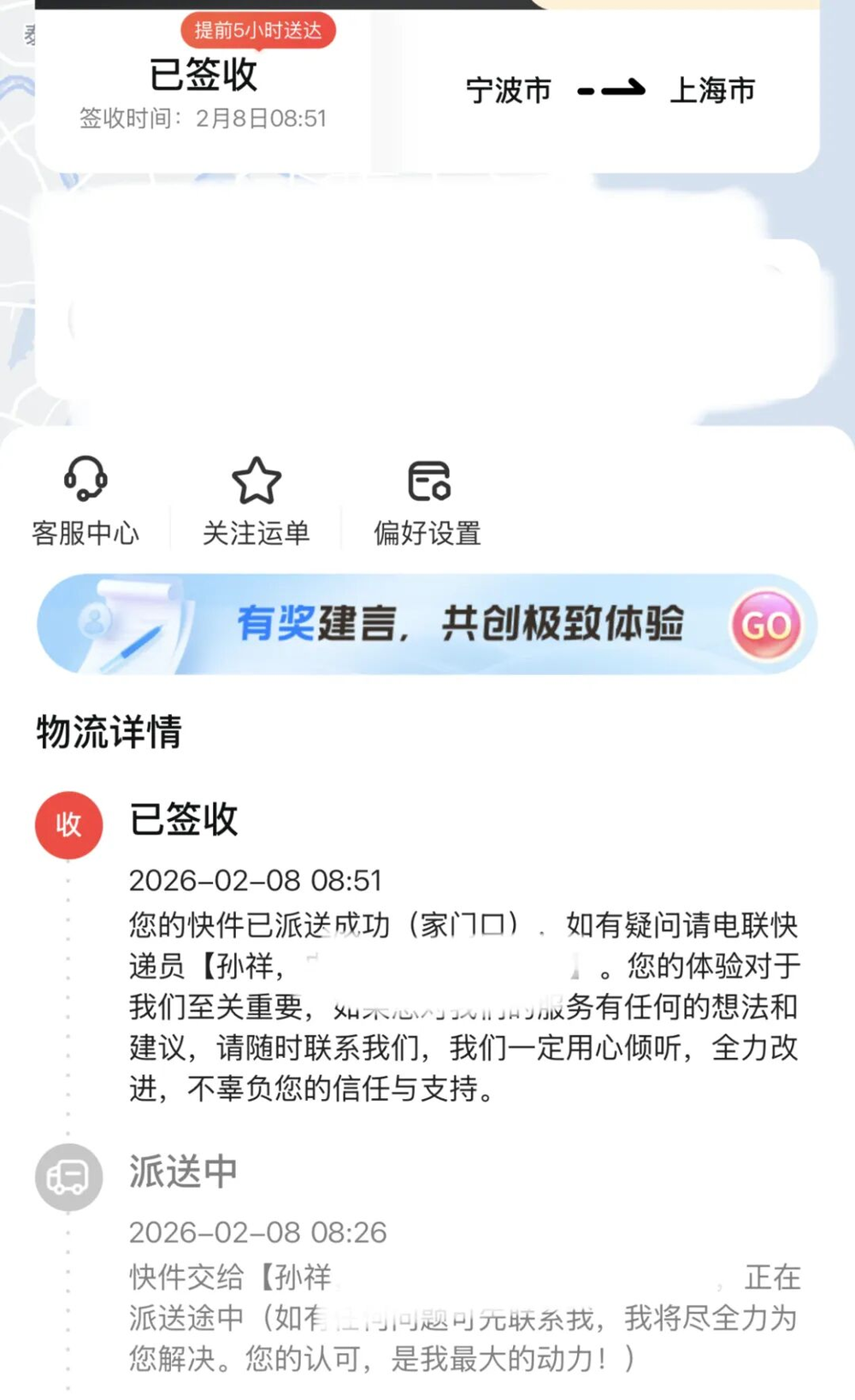
Task: Tap 关注运单 to follow this waybill
Action: tap(256, 500)
